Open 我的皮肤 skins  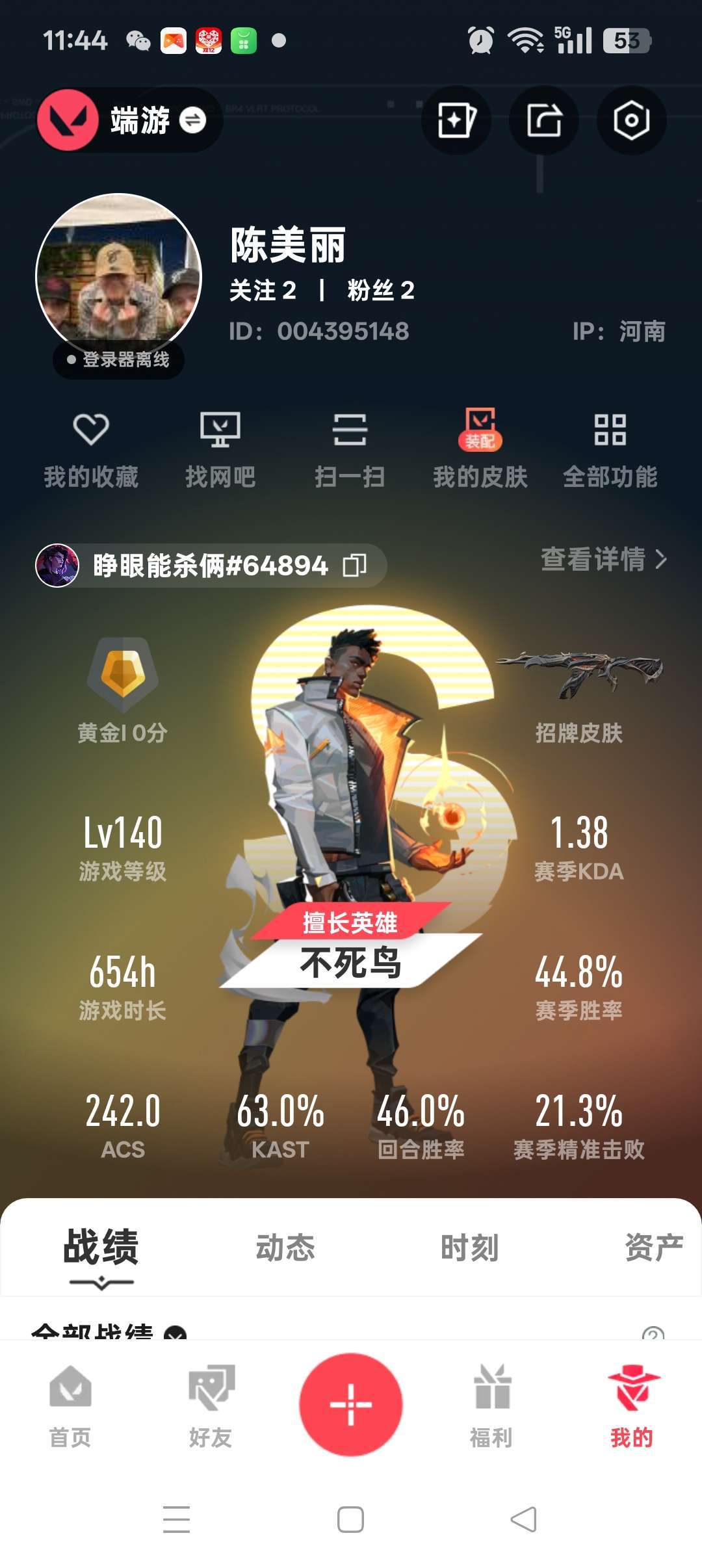point(480,450)
